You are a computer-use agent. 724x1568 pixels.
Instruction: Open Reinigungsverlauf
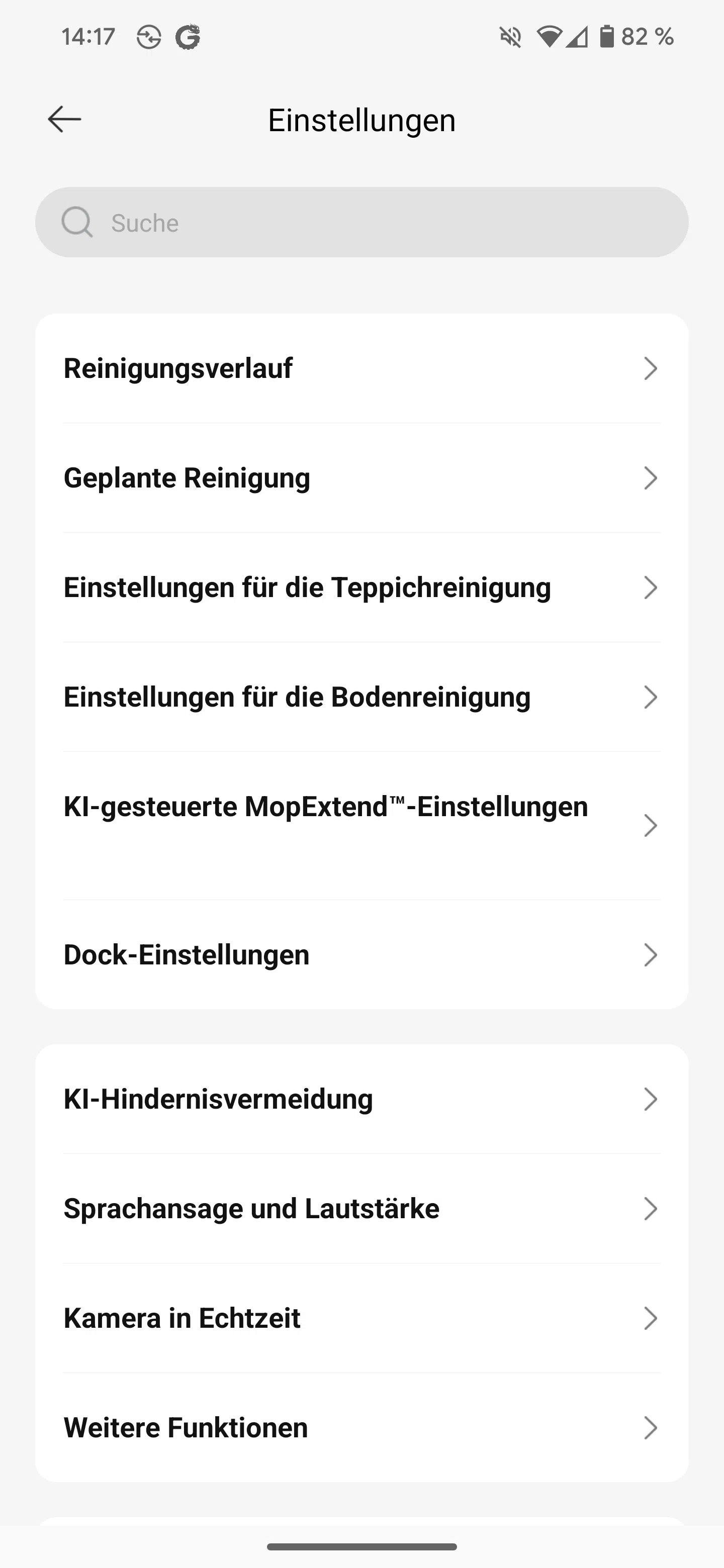pos(361,368)
